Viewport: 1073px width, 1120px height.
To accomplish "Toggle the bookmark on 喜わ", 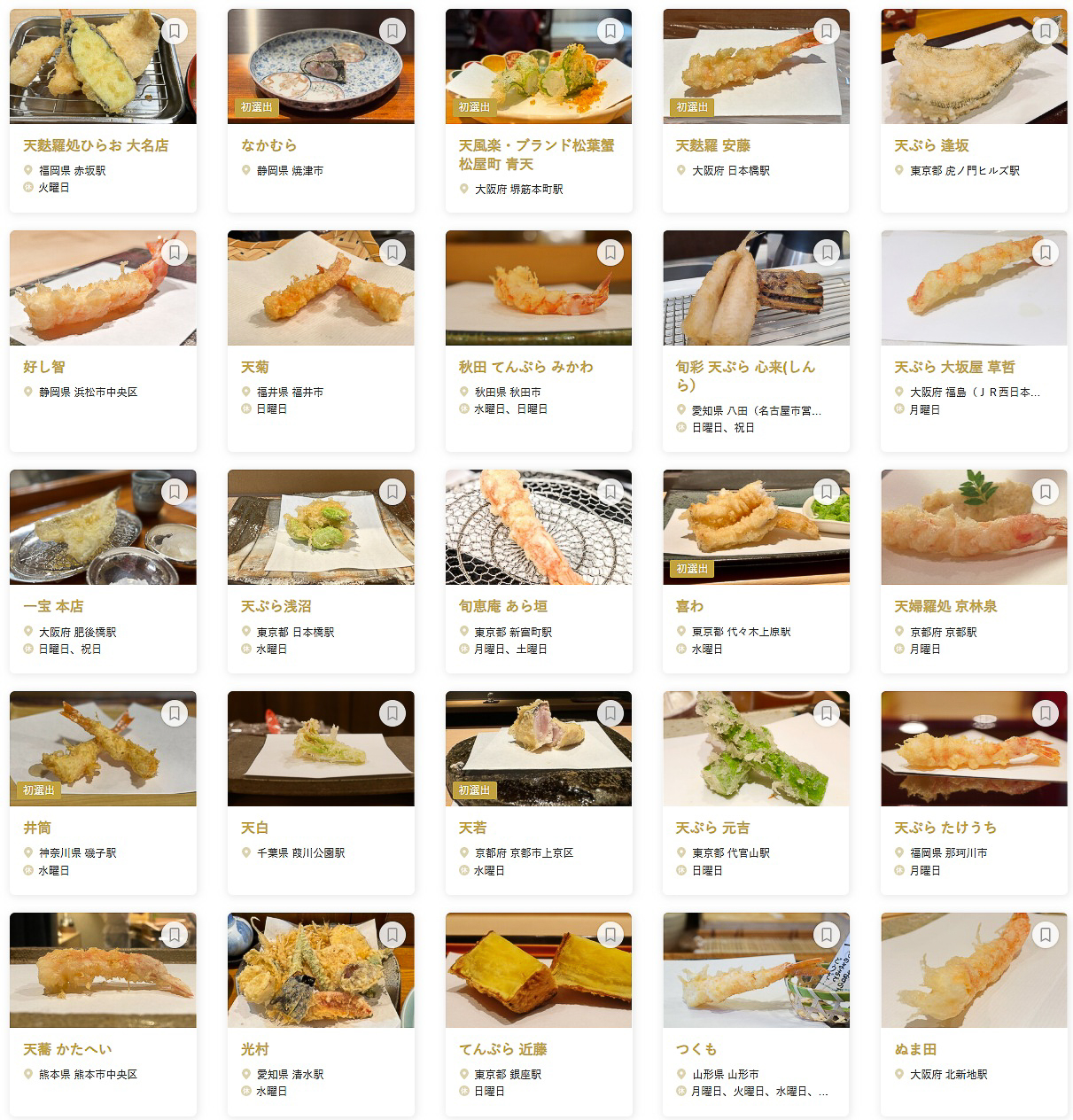I will [x=825, y=490].
